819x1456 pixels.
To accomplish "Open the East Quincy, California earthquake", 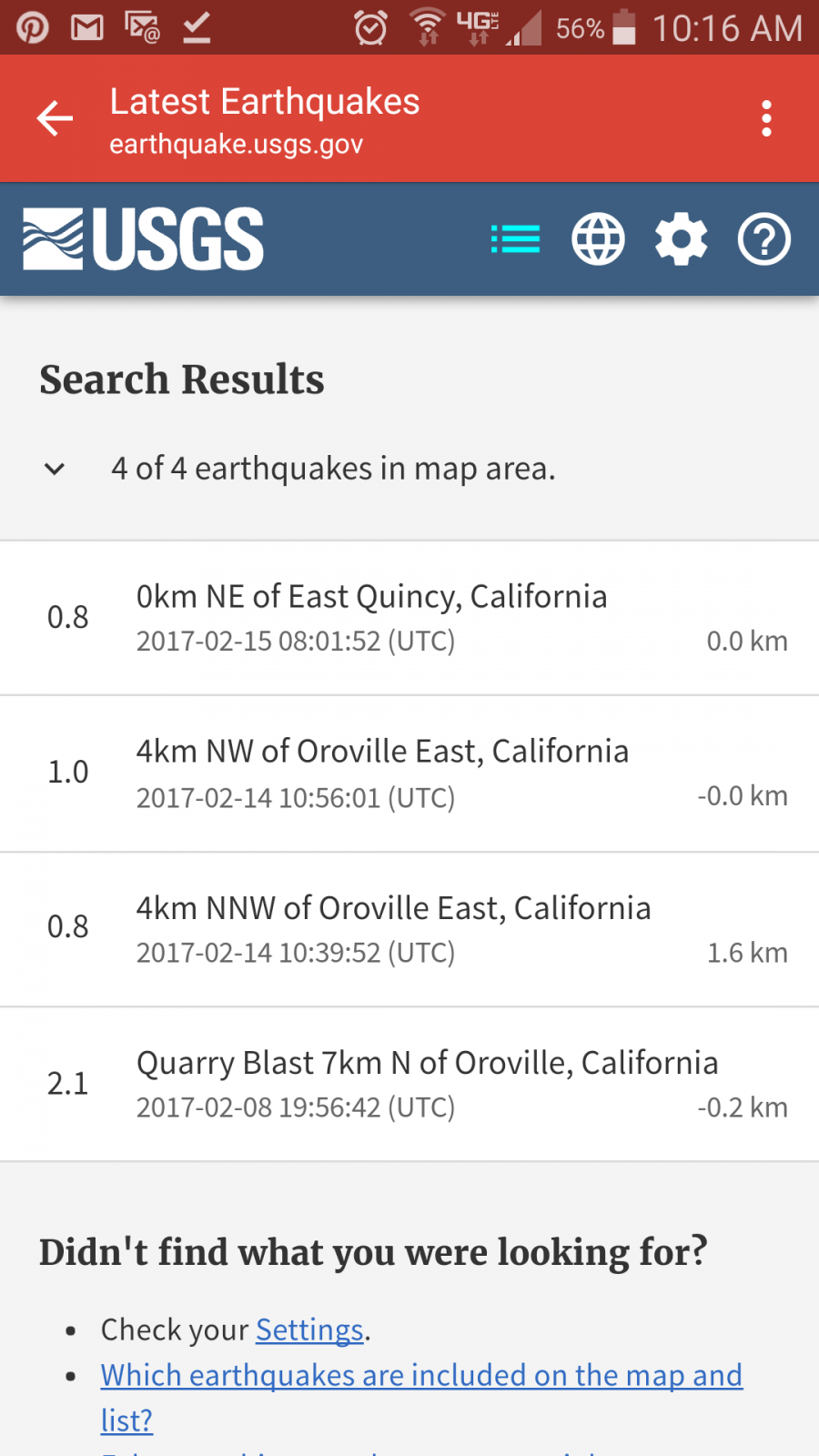I will pos(409,618).
